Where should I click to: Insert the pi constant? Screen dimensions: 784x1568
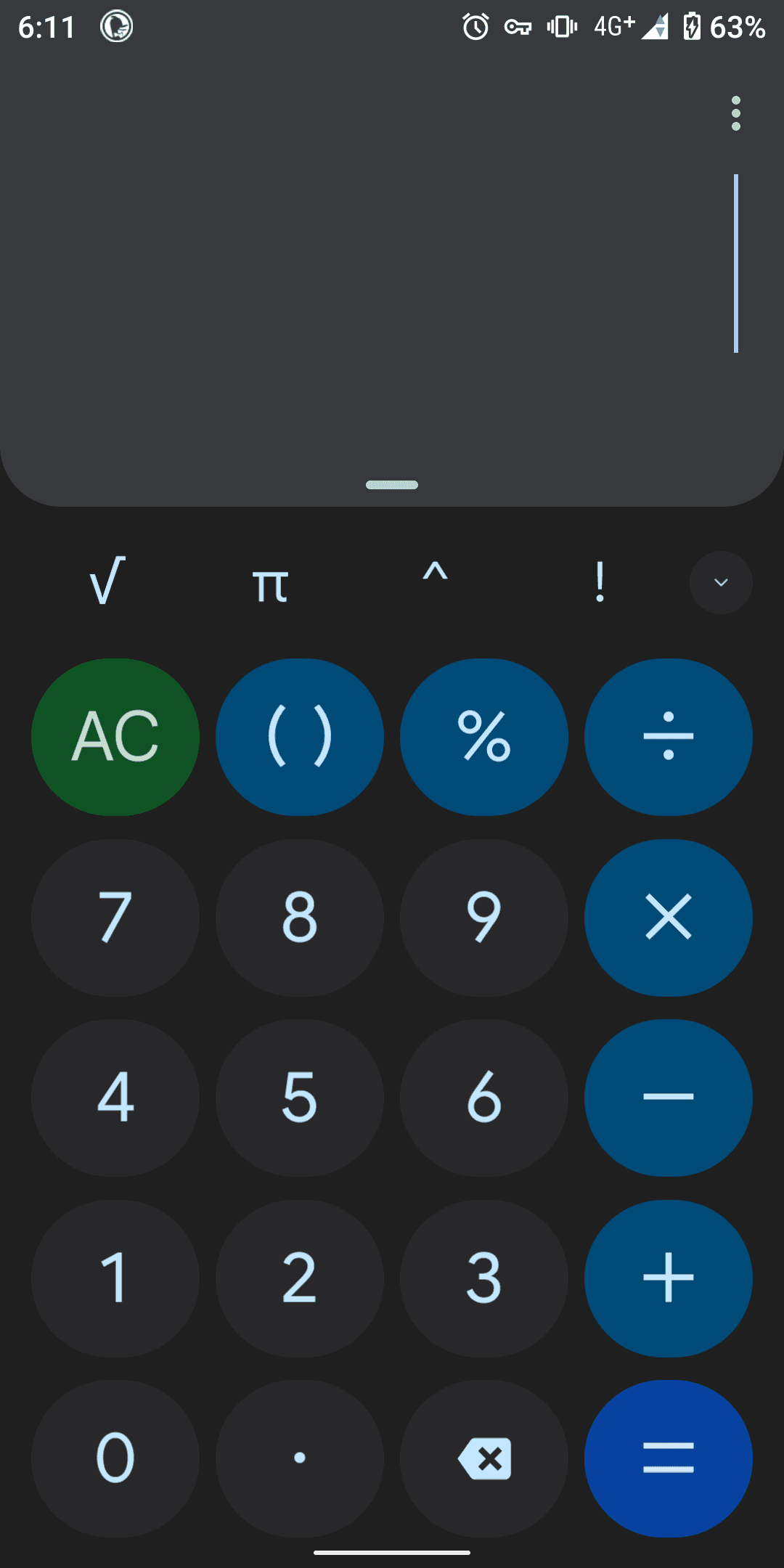pos(270,584)
